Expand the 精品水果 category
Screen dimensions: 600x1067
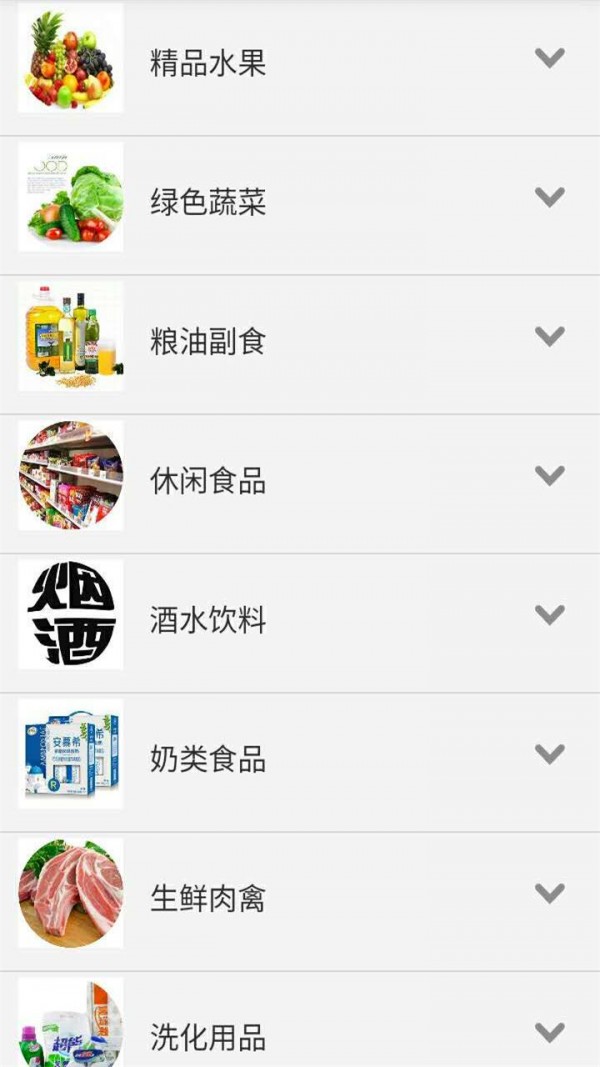click(549, 59)
